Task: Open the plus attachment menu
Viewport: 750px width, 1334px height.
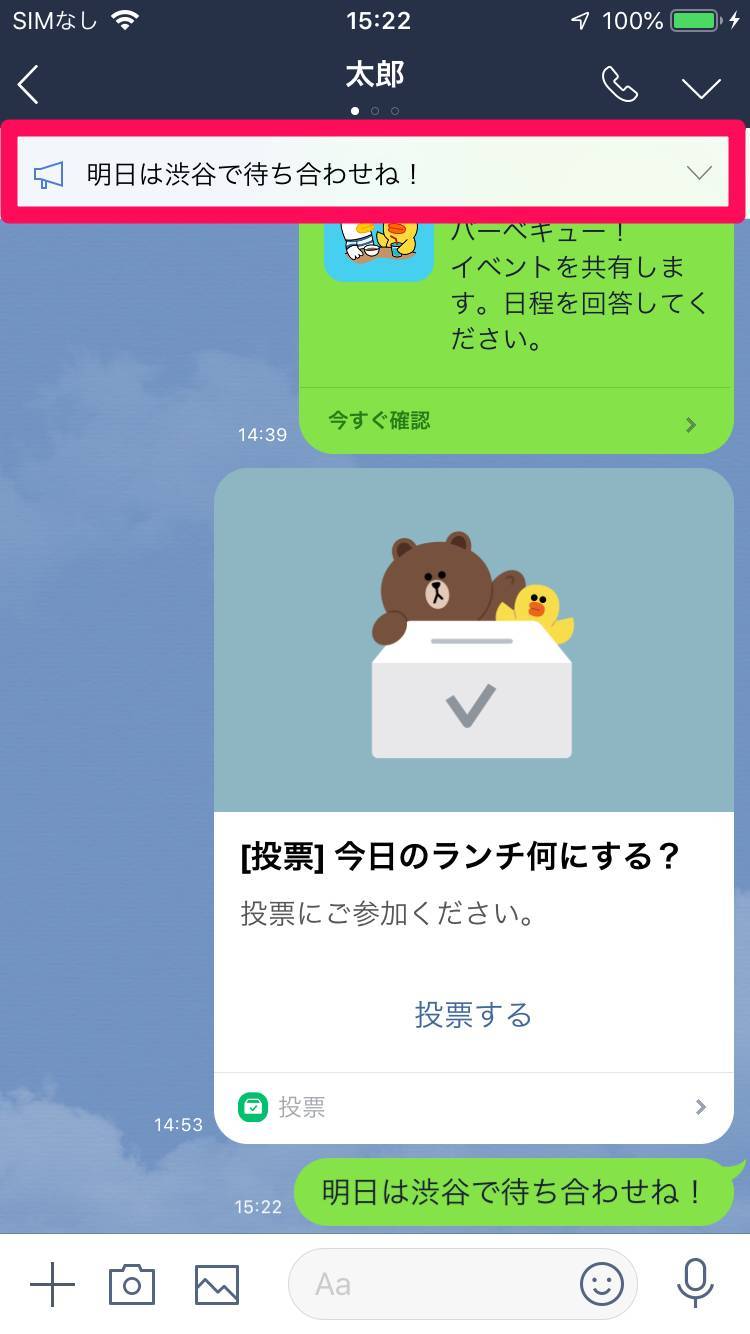Action: point(52,1284)
